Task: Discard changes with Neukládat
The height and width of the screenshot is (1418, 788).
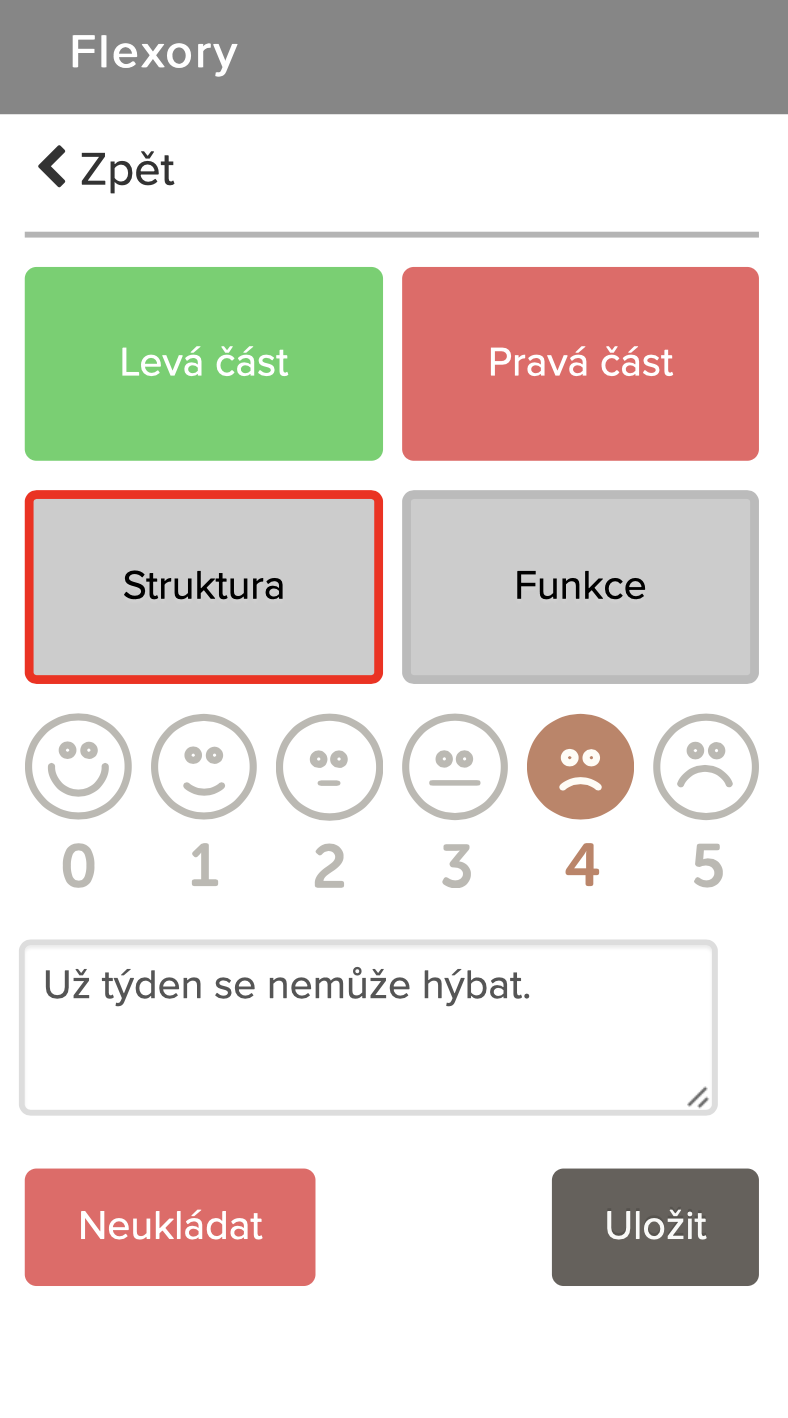Action: [170, 1226]
